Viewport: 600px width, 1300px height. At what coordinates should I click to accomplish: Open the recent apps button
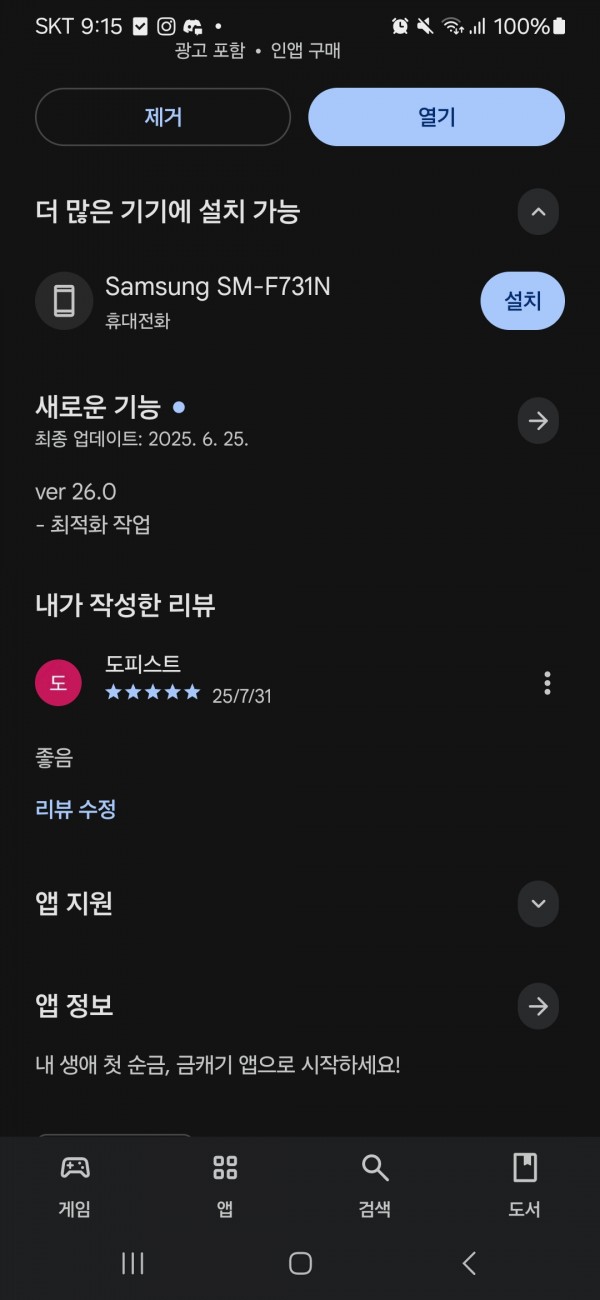click(133, 1263)
